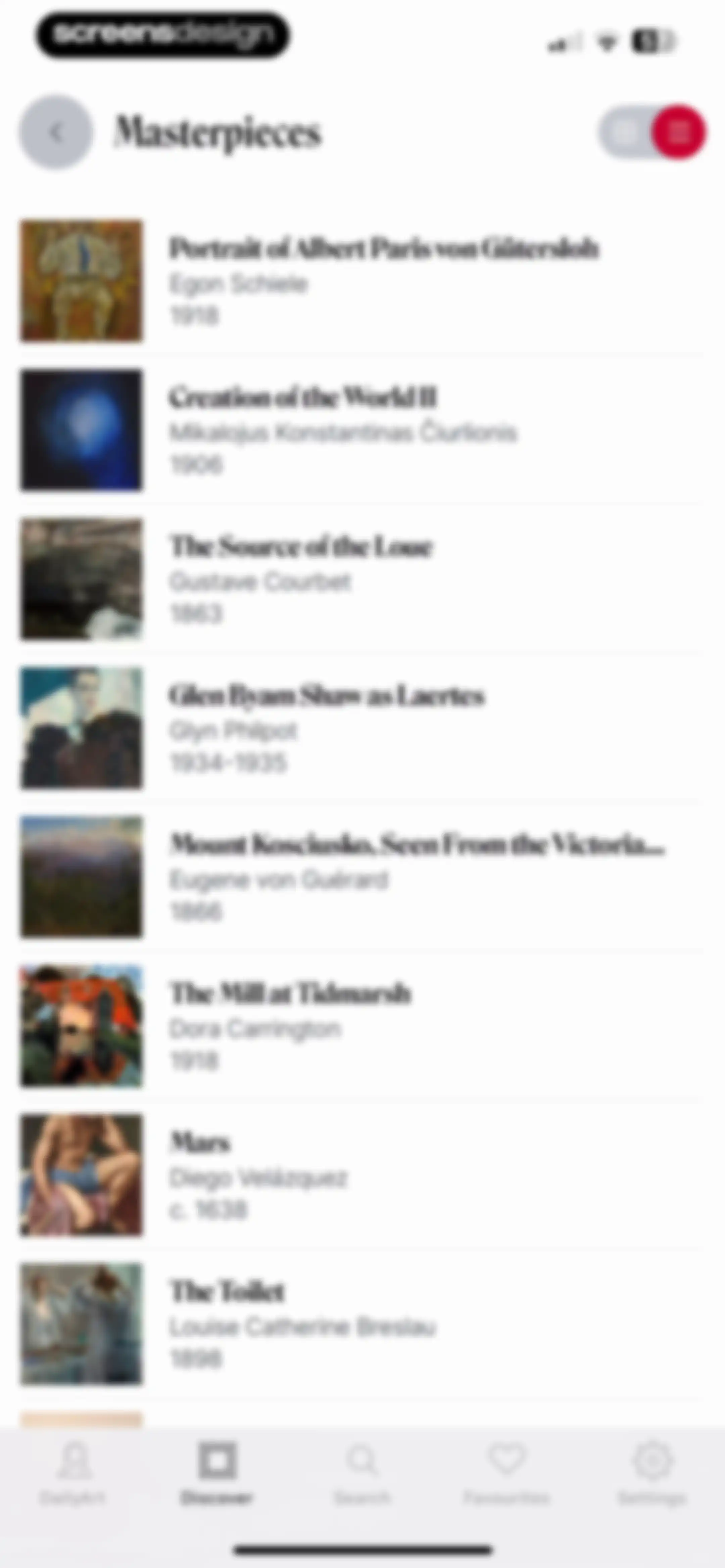Open Glen Byam Shaw as Laertes
This screenshot has width=725, height=1568.
coord(362,727)
